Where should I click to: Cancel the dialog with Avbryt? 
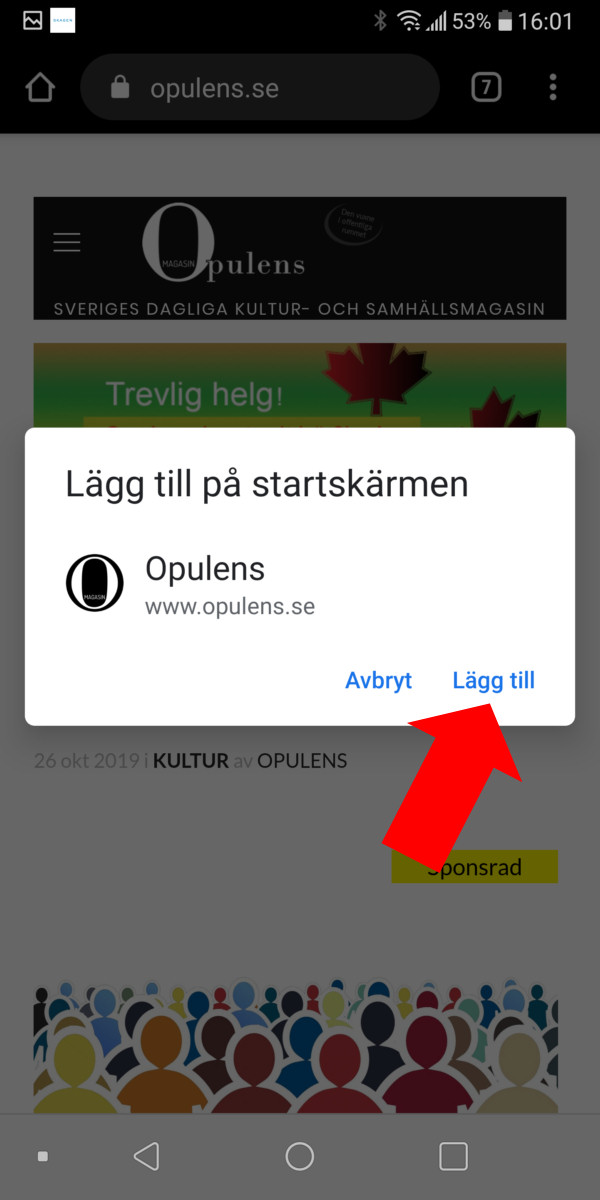pos(379,681)
